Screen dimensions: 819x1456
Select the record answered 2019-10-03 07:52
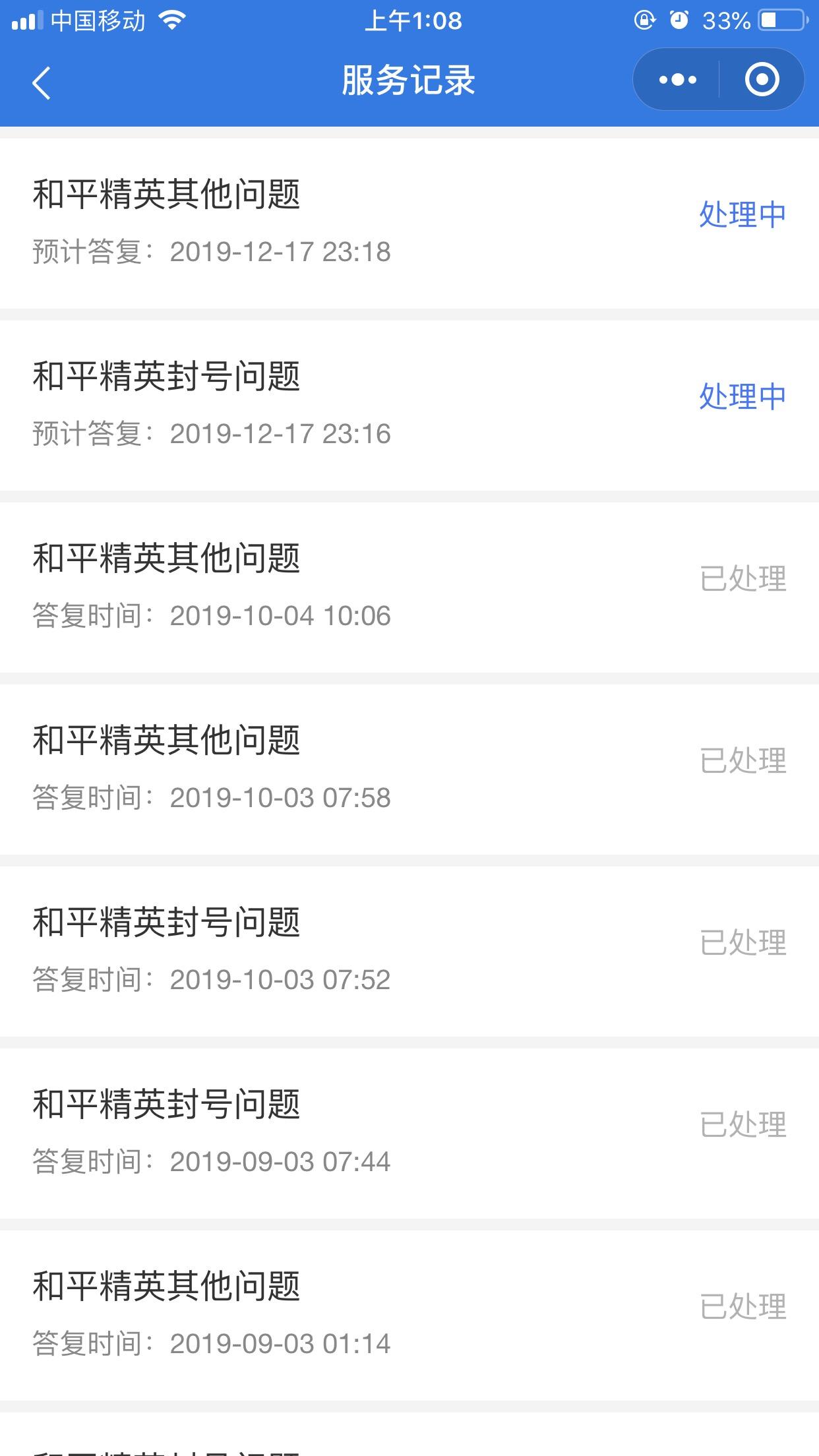(409, 951)
